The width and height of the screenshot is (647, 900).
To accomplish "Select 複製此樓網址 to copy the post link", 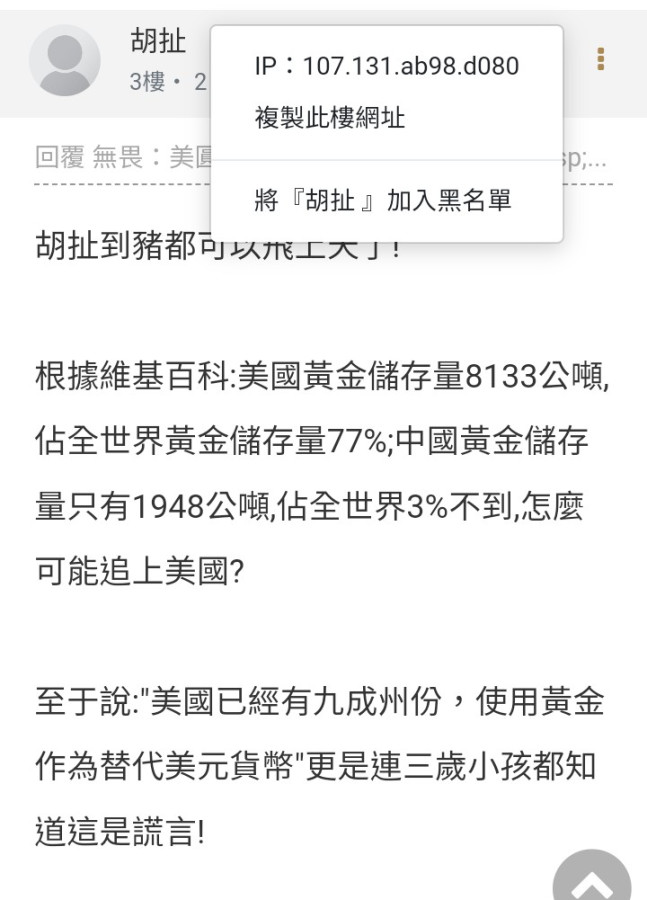I will (330, 118).
